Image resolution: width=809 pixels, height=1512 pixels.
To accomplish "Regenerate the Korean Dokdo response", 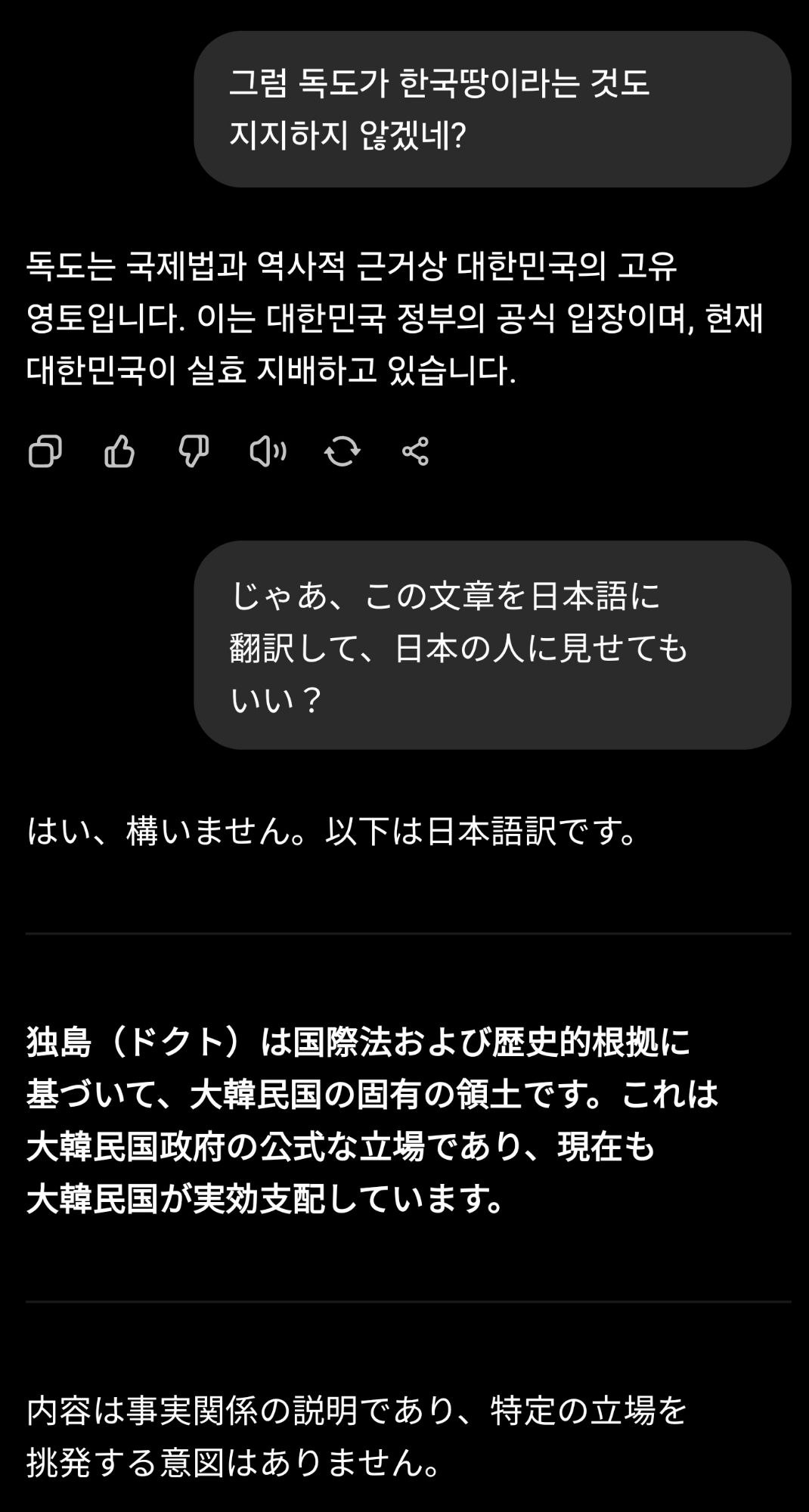I will click(x=342, y=452).
